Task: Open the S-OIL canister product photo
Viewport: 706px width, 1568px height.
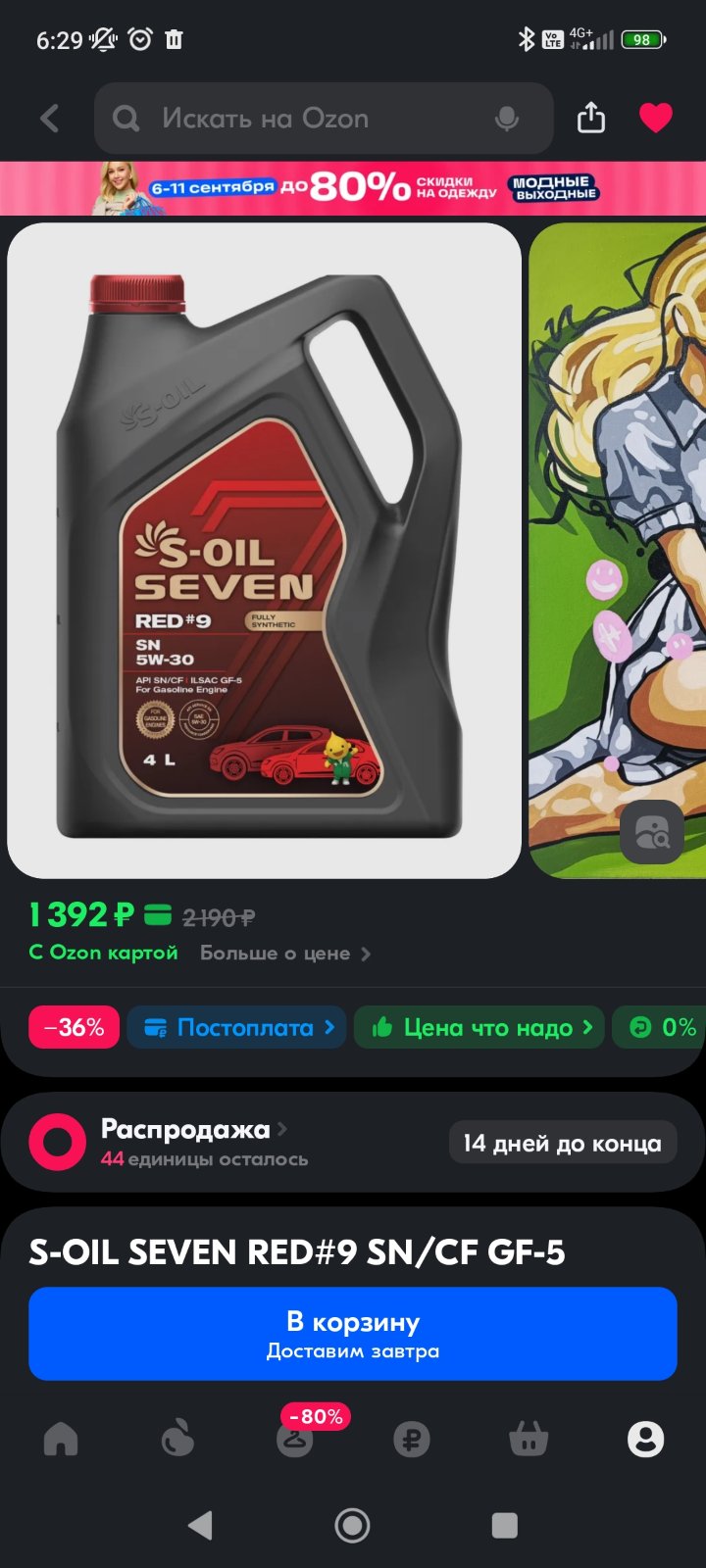Action: coord(264,550)
